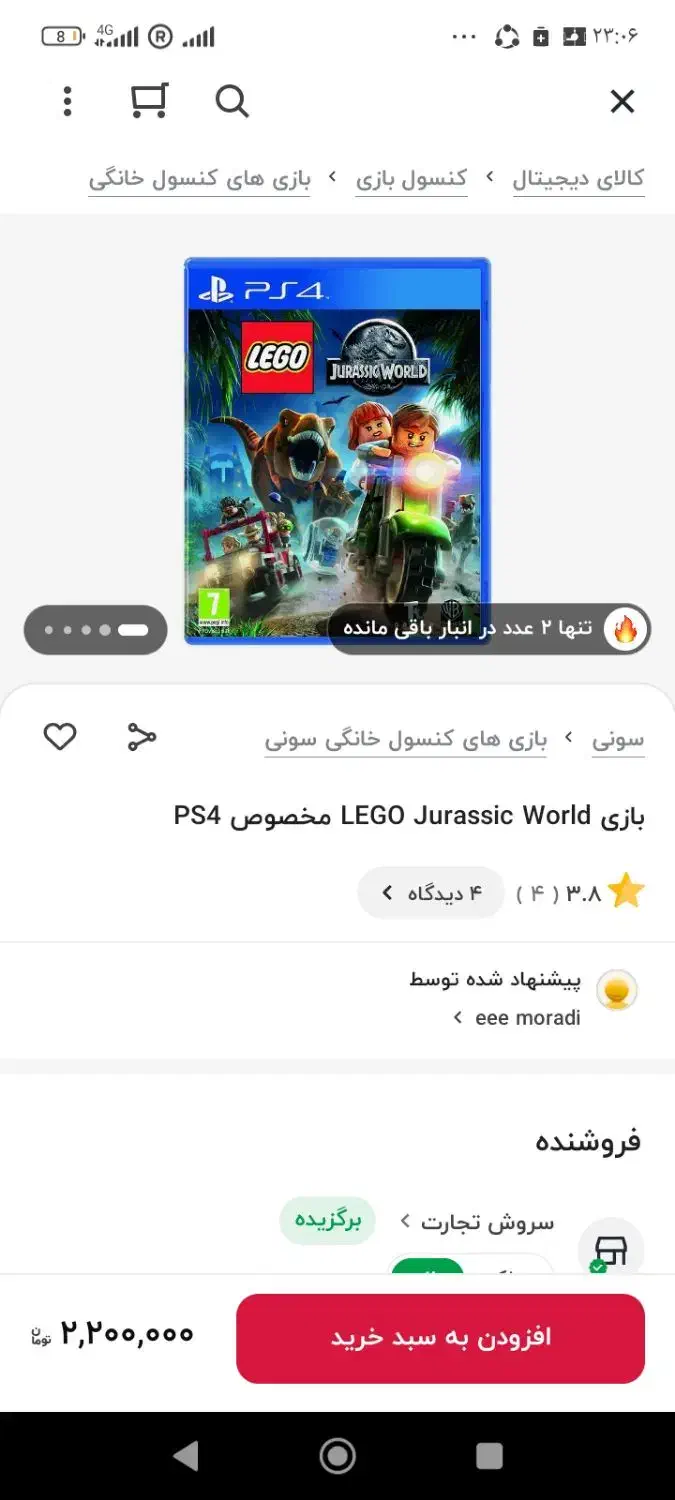Go to the کنسول بازی breadcrumb
Viewport: 675px width, 1500px height.
pyautogui.click(x=411, y=179)
